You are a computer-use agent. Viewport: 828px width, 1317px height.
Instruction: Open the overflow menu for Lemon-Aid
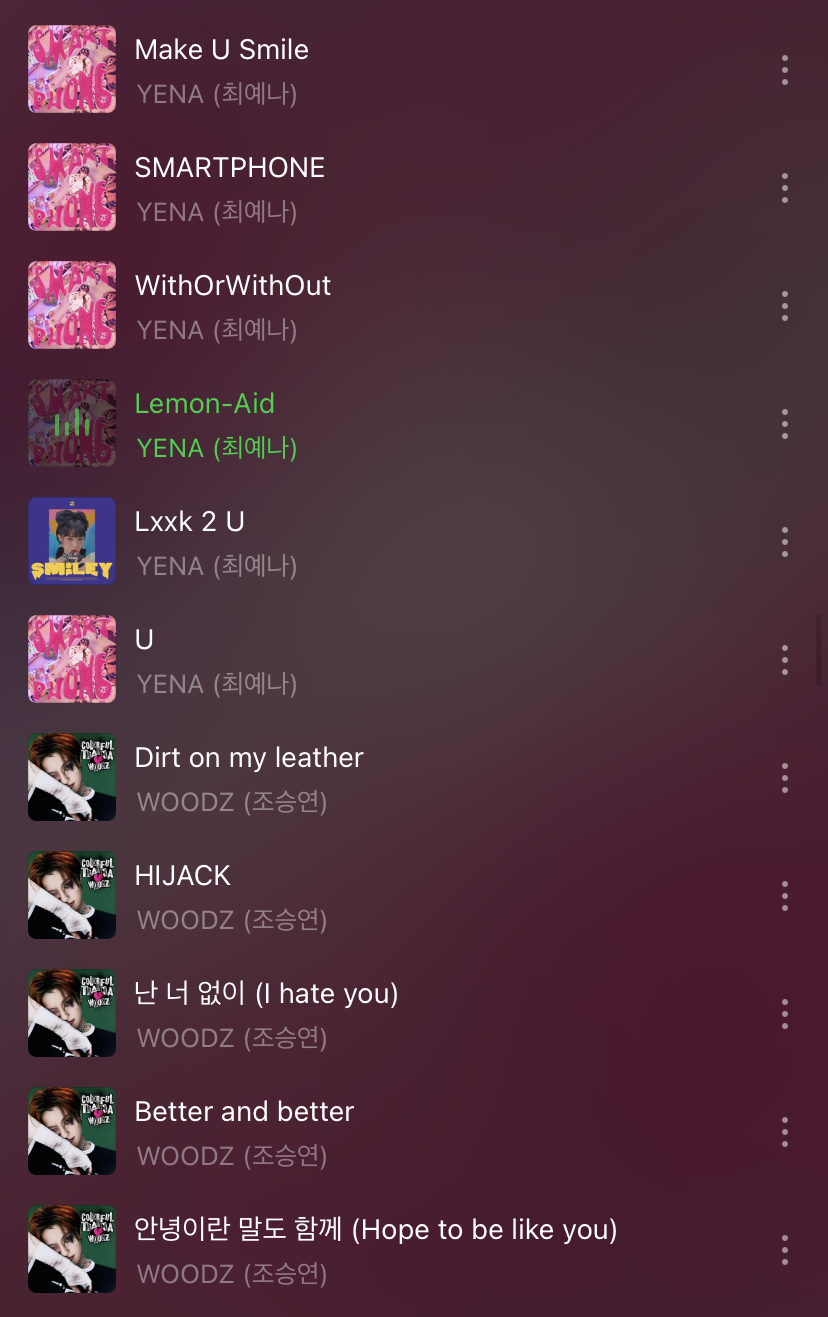tap(785, 424)
